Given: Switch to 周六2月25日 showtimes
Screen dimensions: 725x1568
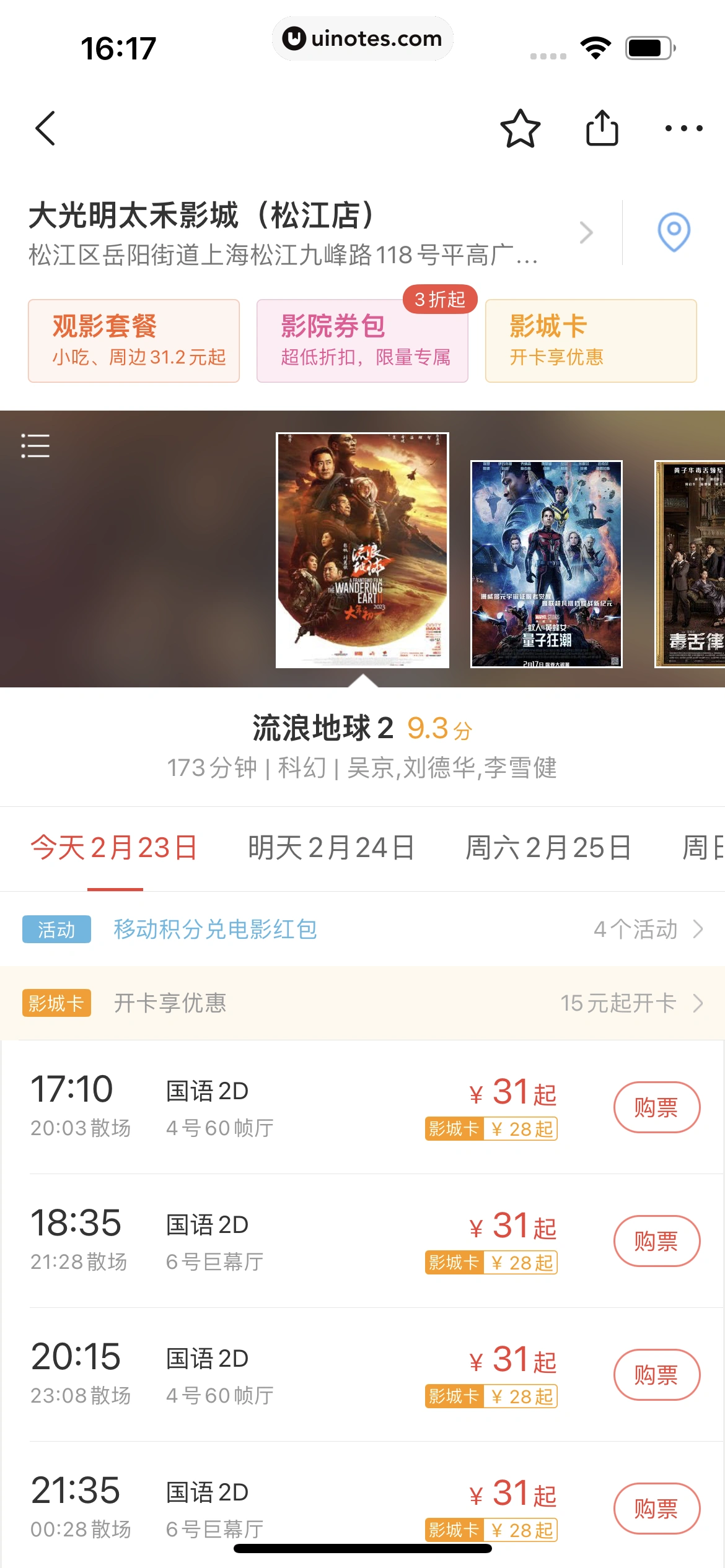Looking at the screenshot, I should [x=548, y=848].
